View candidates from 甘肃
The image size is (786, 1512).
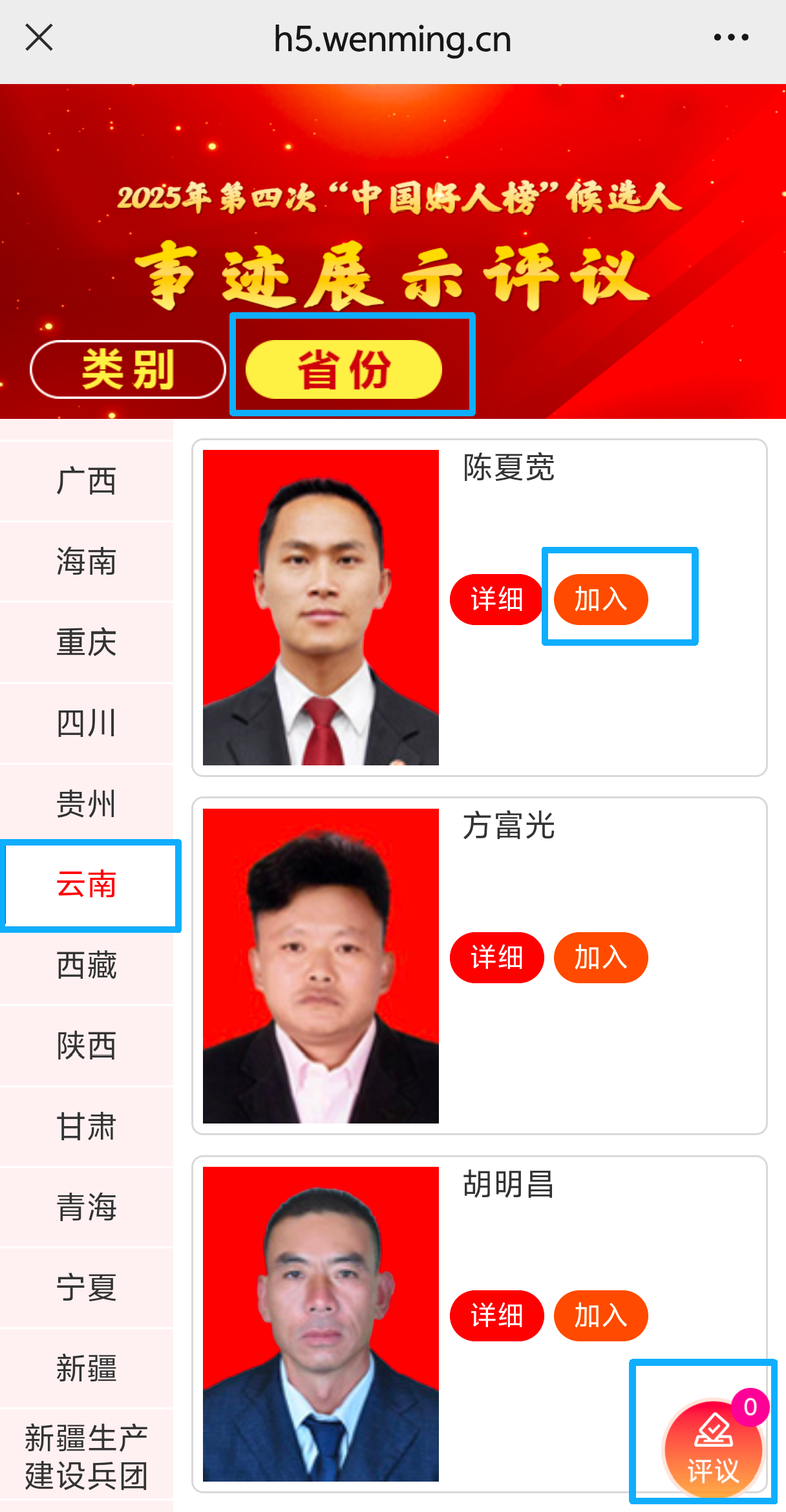87,1126
